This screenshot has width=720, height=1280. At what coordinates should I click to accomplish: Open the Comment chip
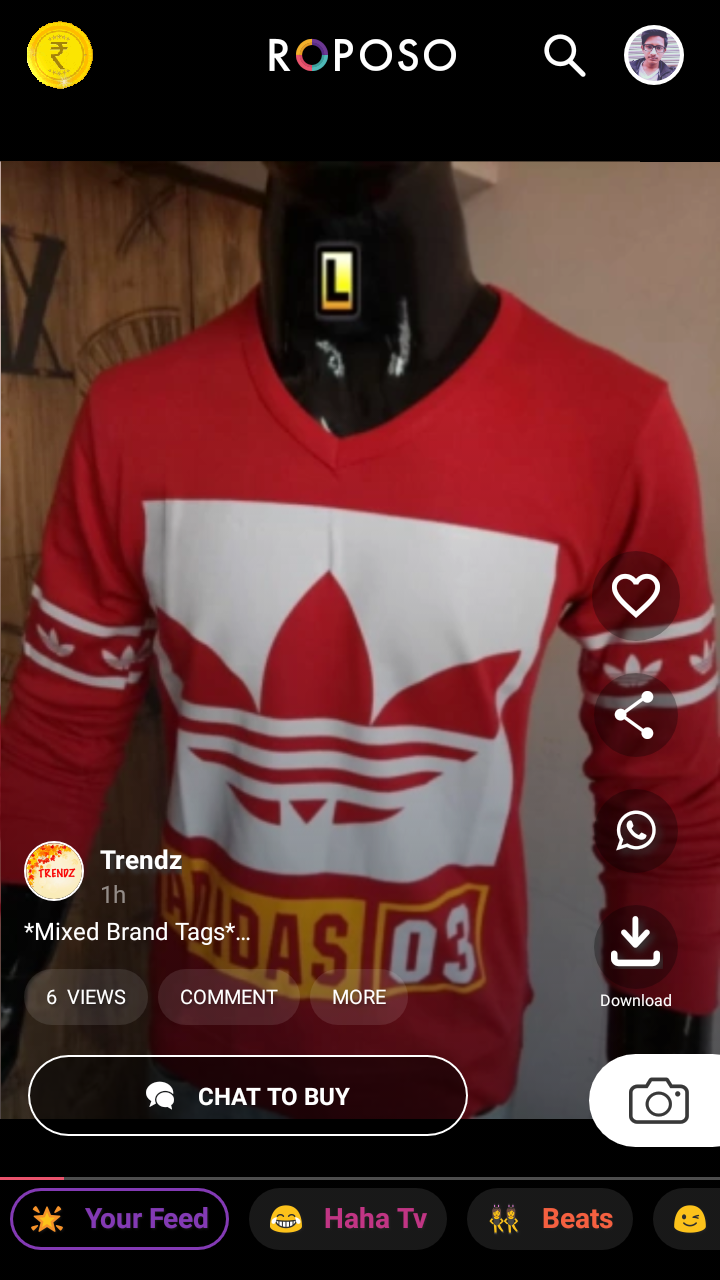tap(228, 997)
